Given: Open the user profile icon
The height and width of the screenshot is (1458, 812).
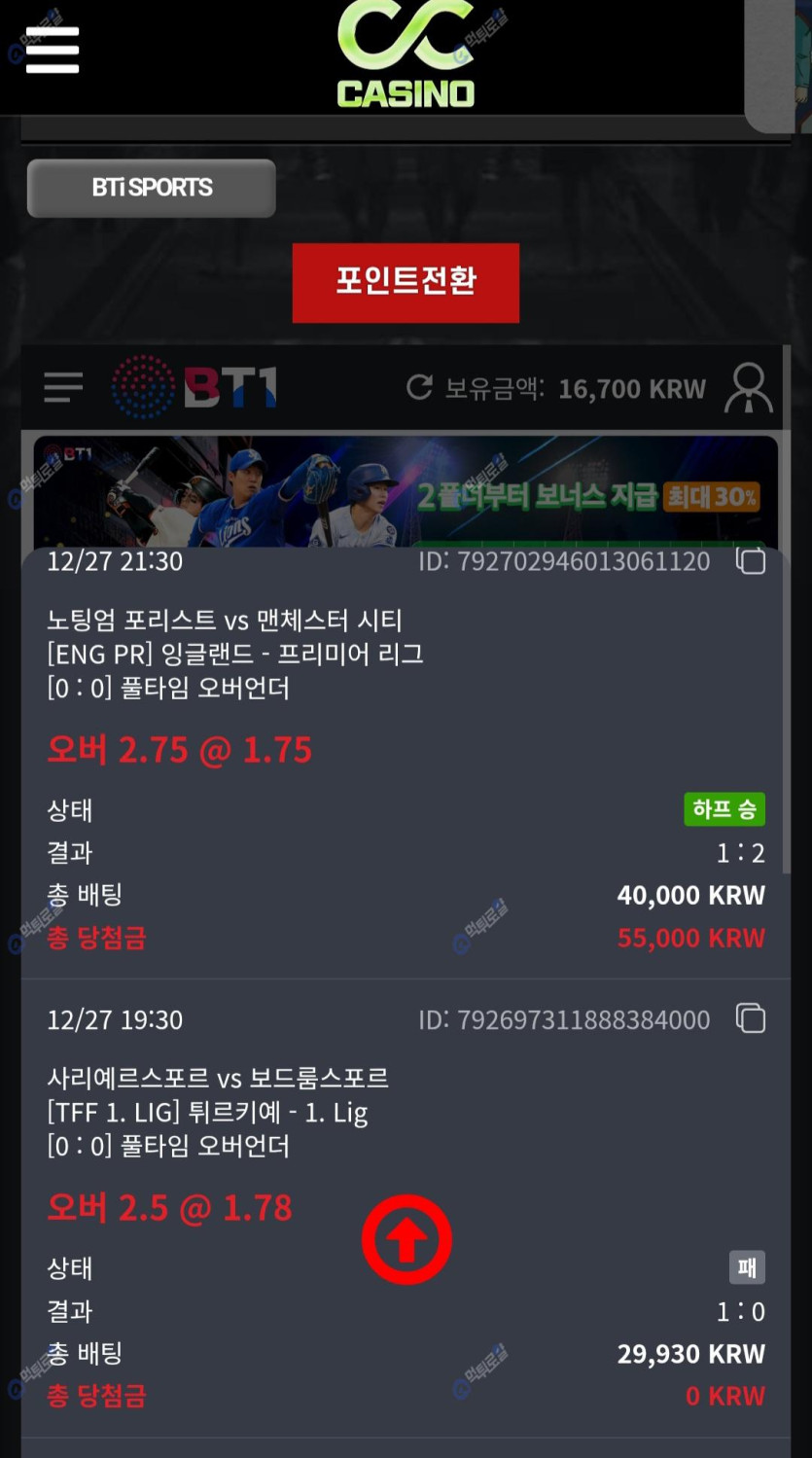Looking at the screenshot, I should (x=748, y=388).
